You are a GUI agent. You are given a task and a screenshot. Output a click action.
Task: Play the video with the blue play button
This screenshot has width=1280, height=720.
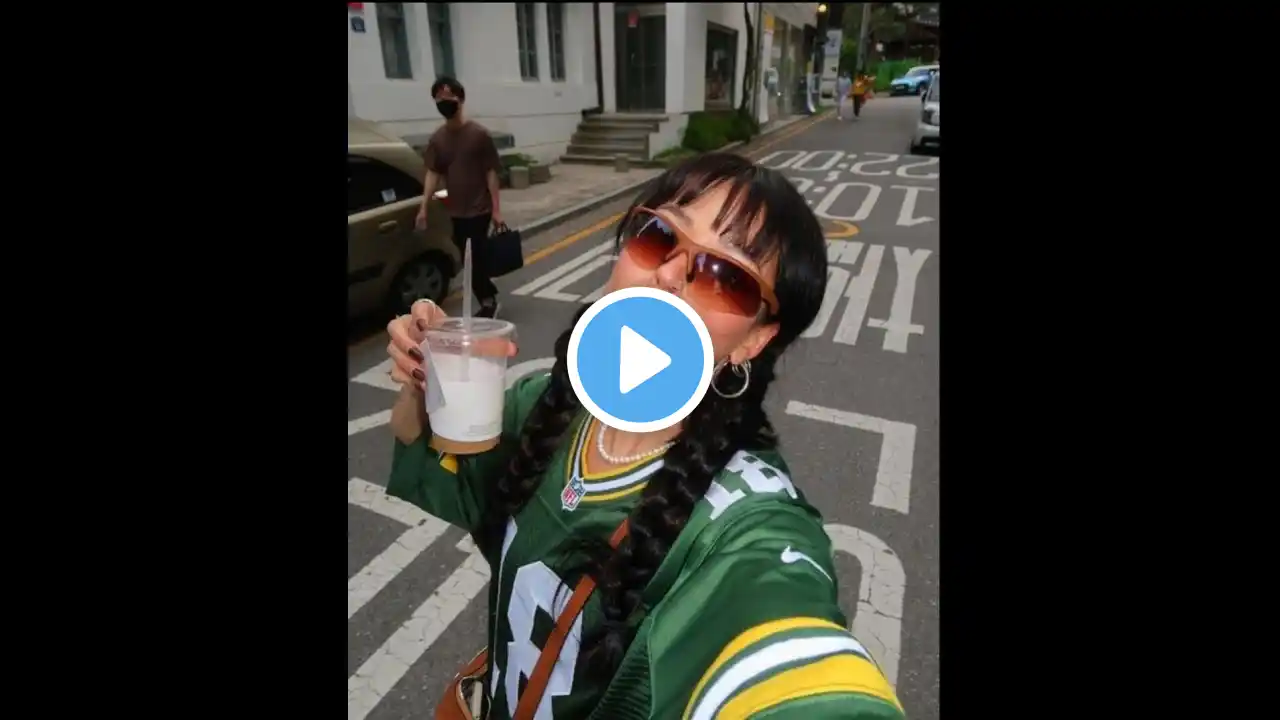point(640,360)
